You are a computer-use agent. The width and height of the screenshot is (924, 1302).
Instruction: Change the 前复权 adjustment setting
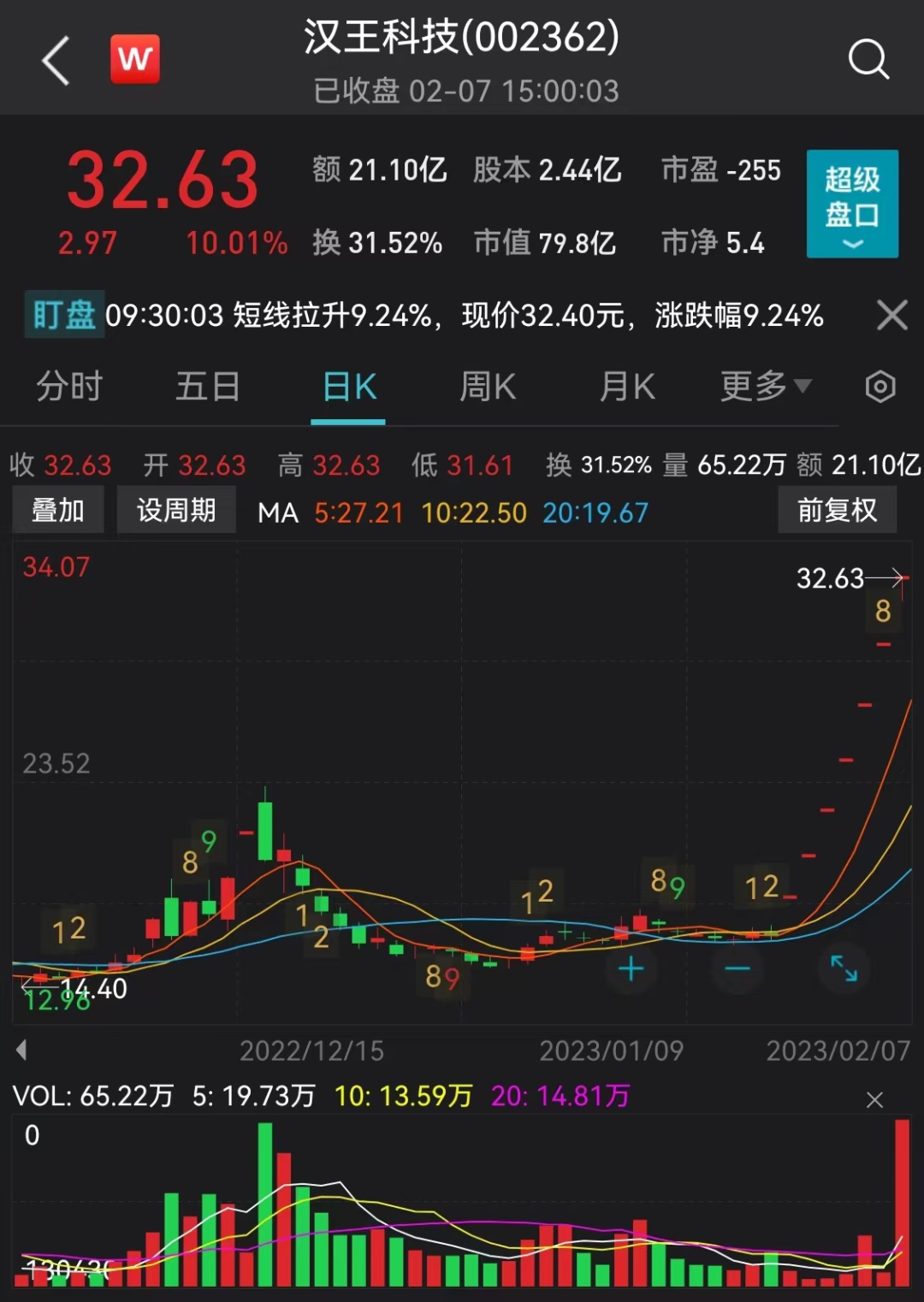pyautogui.click(x=837, y=511)
